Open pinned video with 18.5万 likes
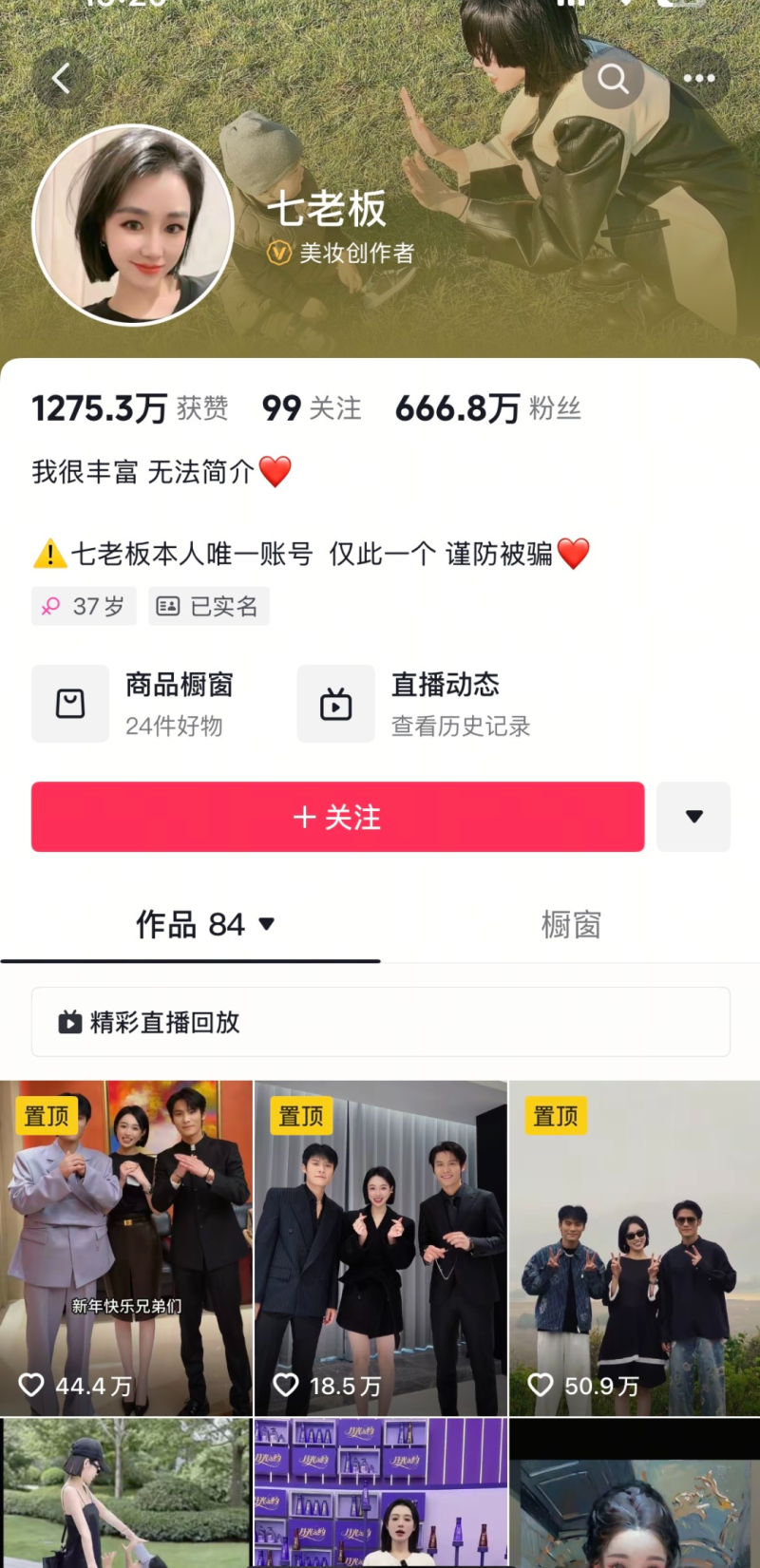Viewport: 760px width, 1568px height. tap(380, 1248)
